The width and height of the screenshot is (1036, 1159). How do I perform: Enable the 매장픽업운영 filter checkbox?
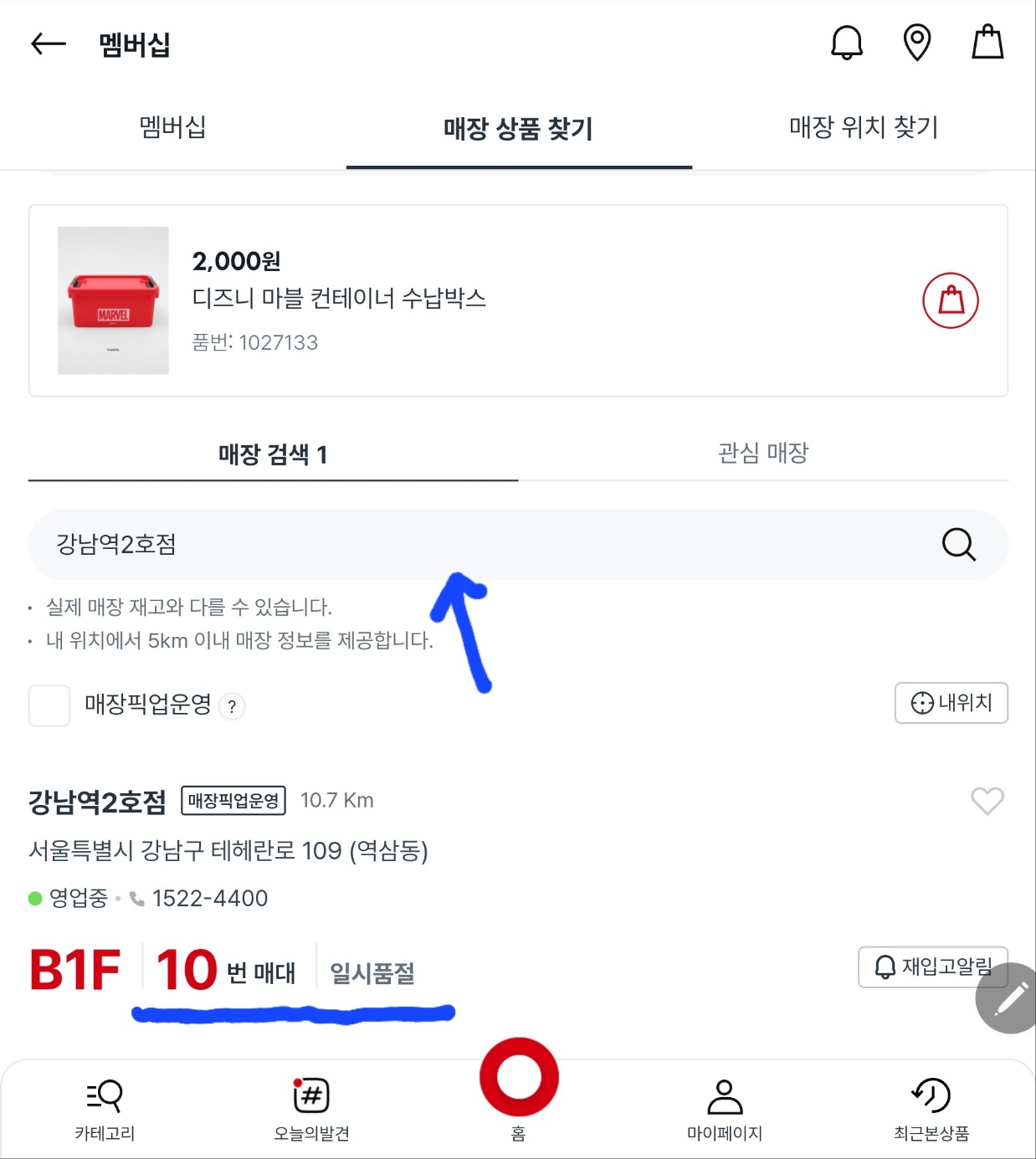(49, 705)
